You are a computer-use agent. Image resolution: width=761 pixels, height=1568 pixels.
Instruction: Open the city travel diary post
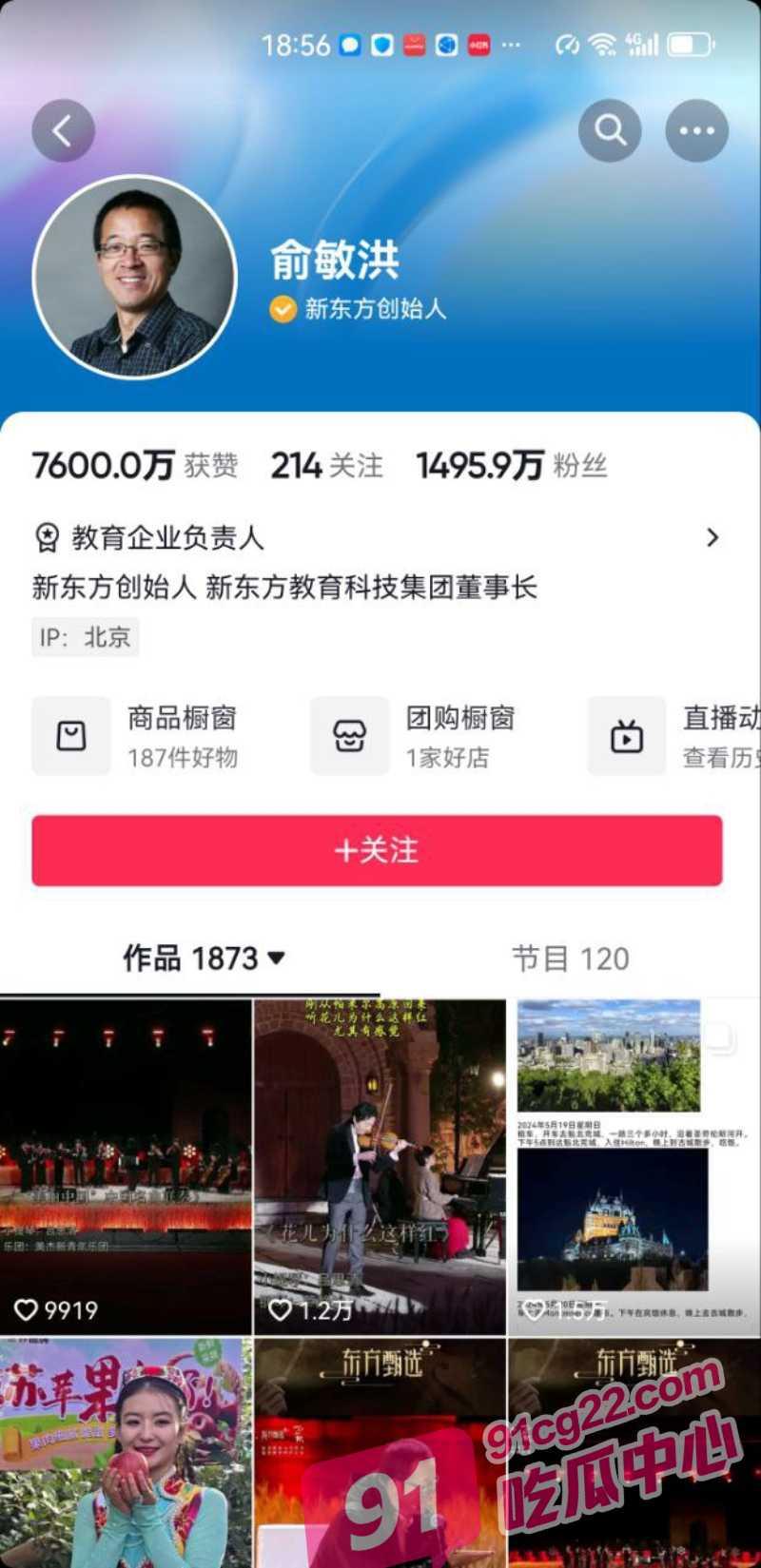click(x=634, y=1167)
